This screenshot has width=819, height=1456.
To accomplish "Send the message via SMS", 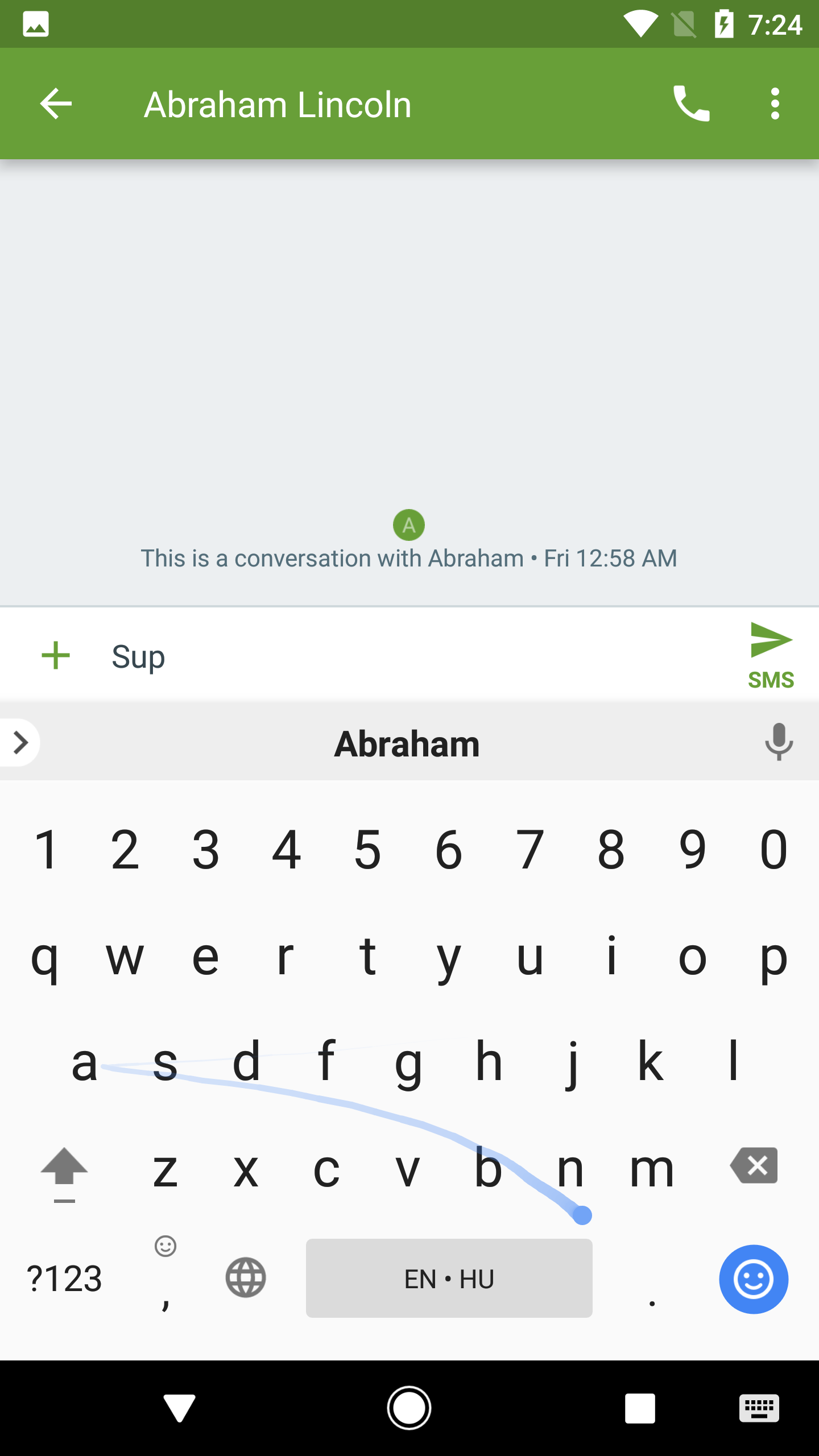I will [771, 656].
